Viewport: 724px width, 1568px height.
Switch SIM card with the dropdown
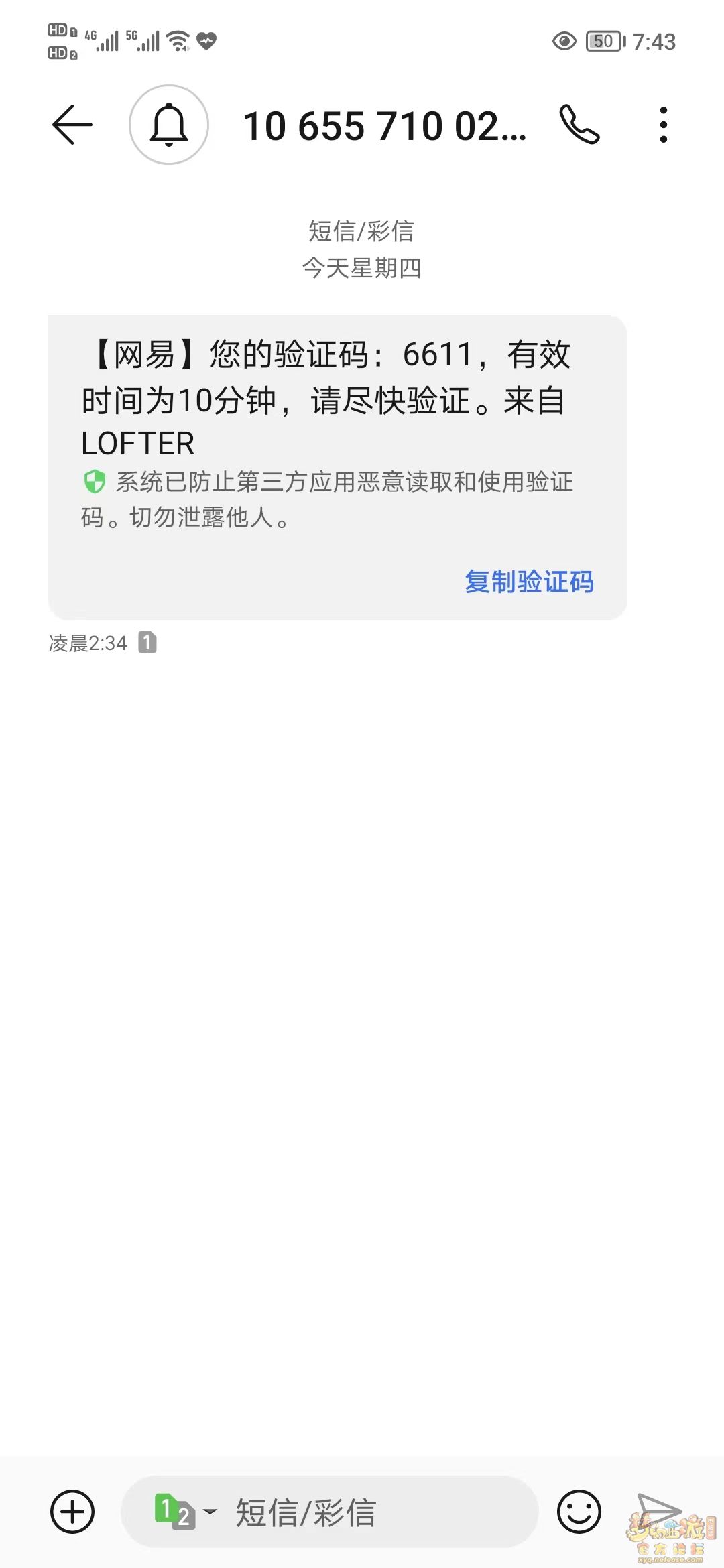(186, 1512)
